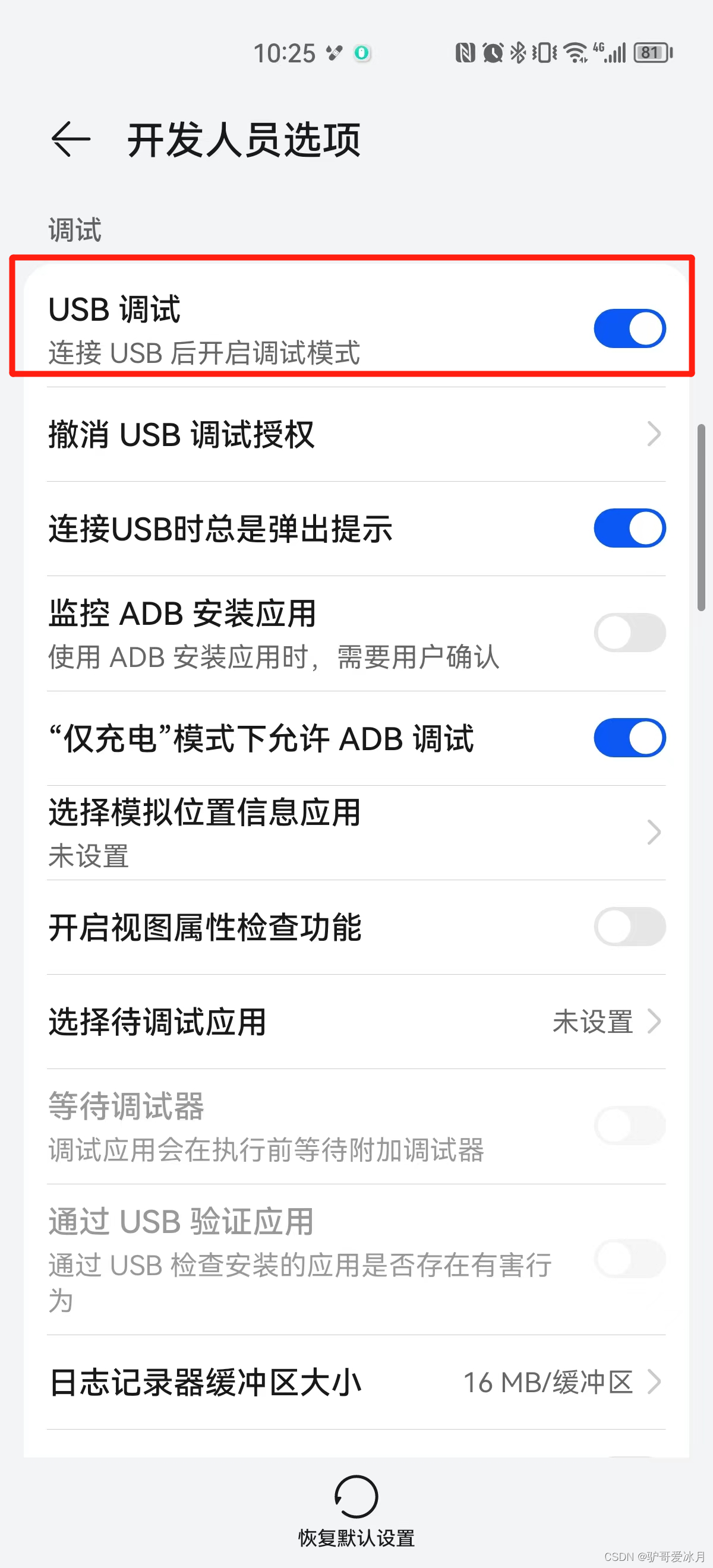Tap 恢复默认设置 at the bottom
713x1568 pixels.
[356, 1538]
